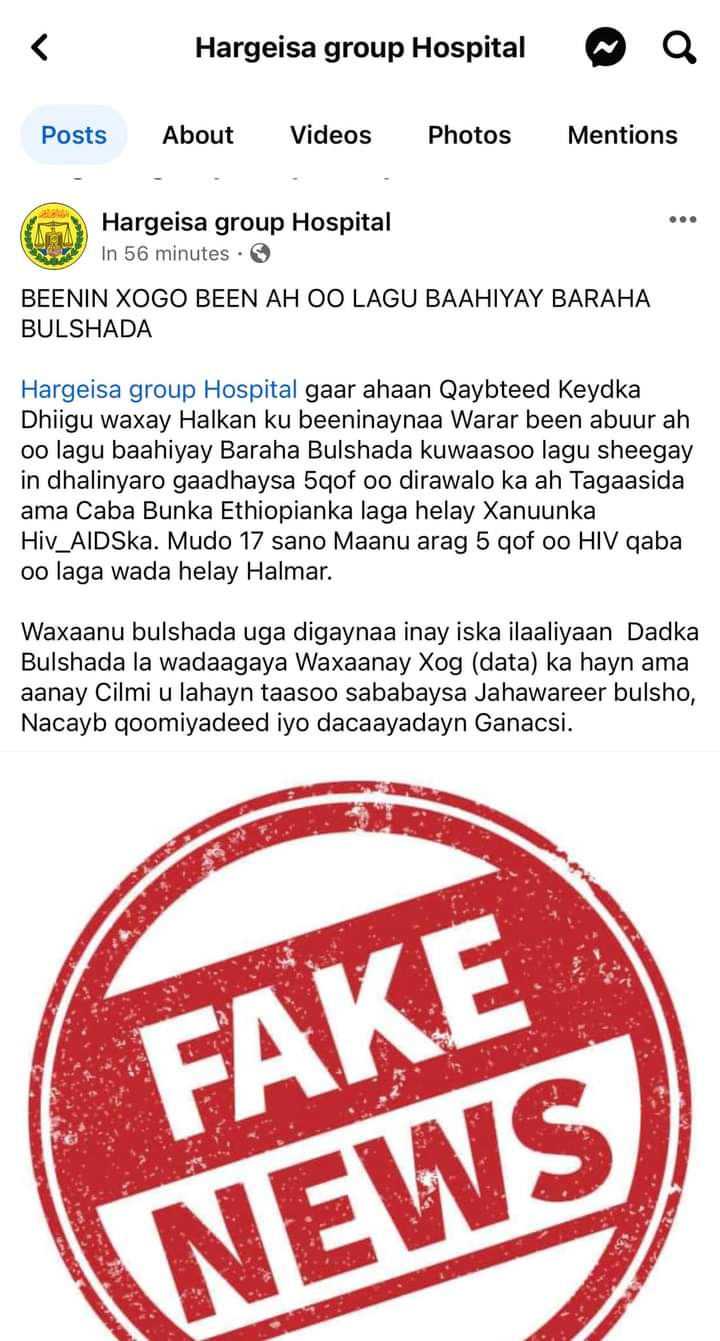View the Mentions tab
The width and height of the screenshot is (720, 1341).
pyautogui.click(x=622, y=135)
